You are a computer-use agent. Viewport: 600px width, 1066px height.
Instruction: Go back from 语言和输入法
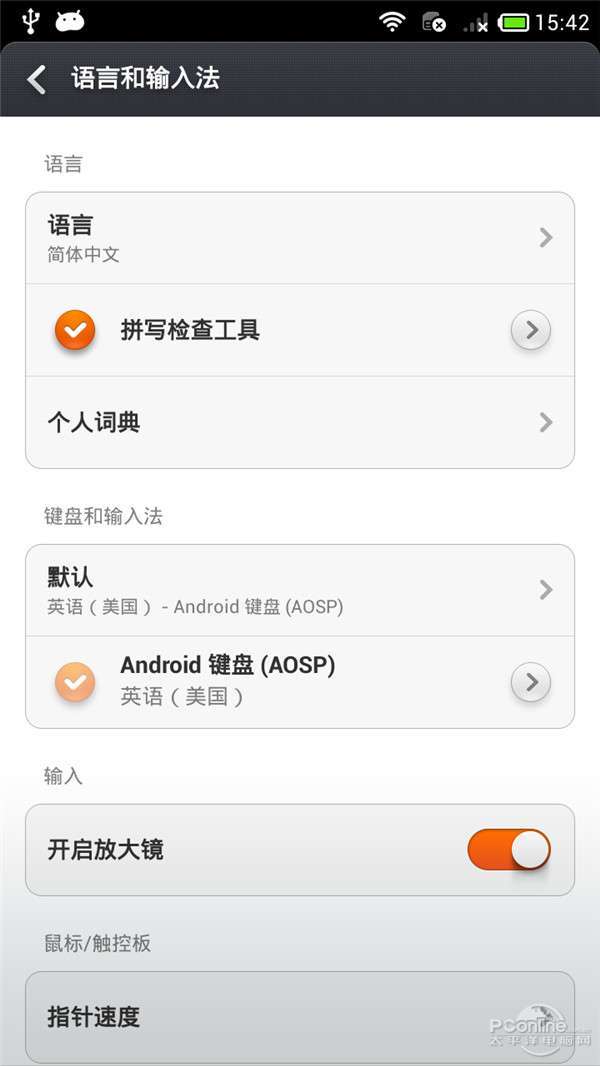click(x=37, y=79)
